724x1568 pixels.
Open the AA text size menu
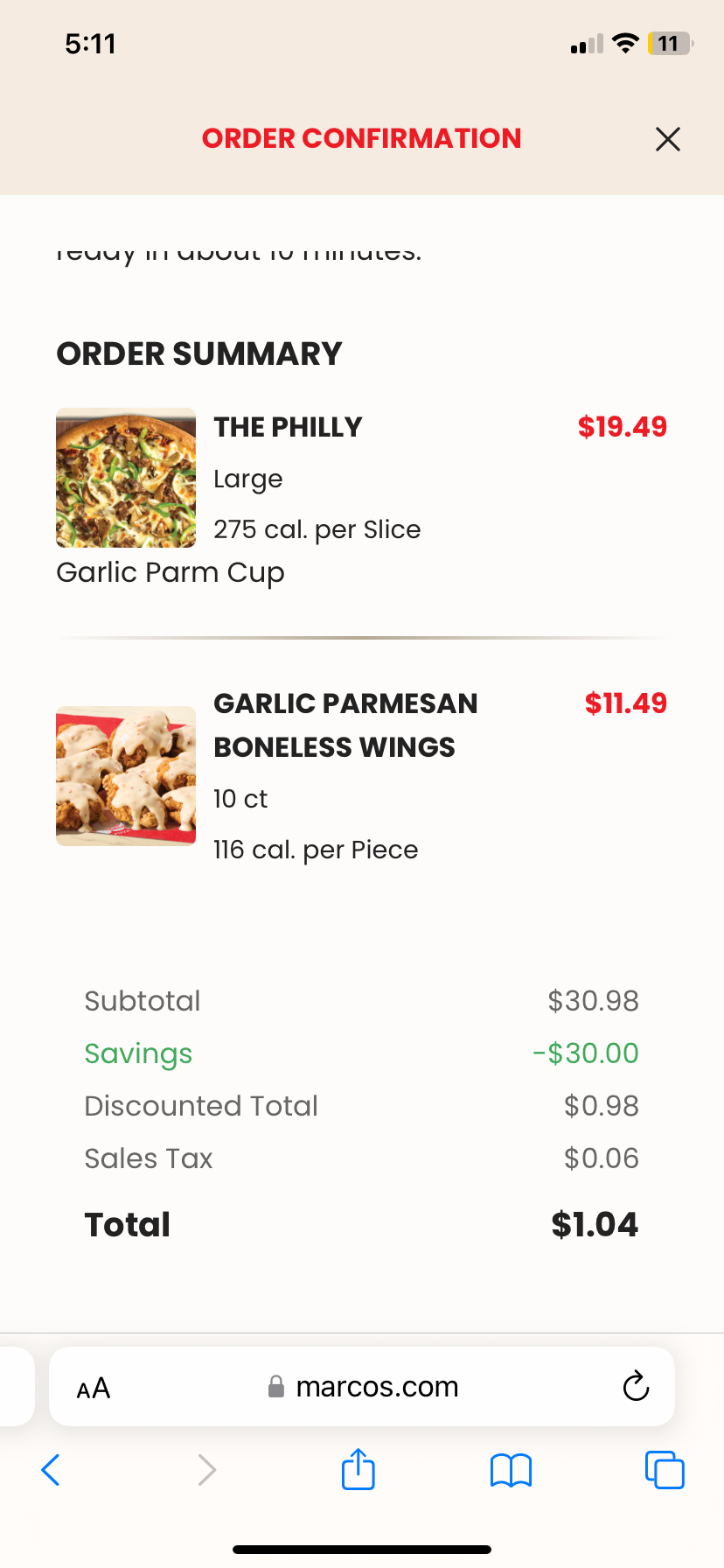coord(94,1388)
